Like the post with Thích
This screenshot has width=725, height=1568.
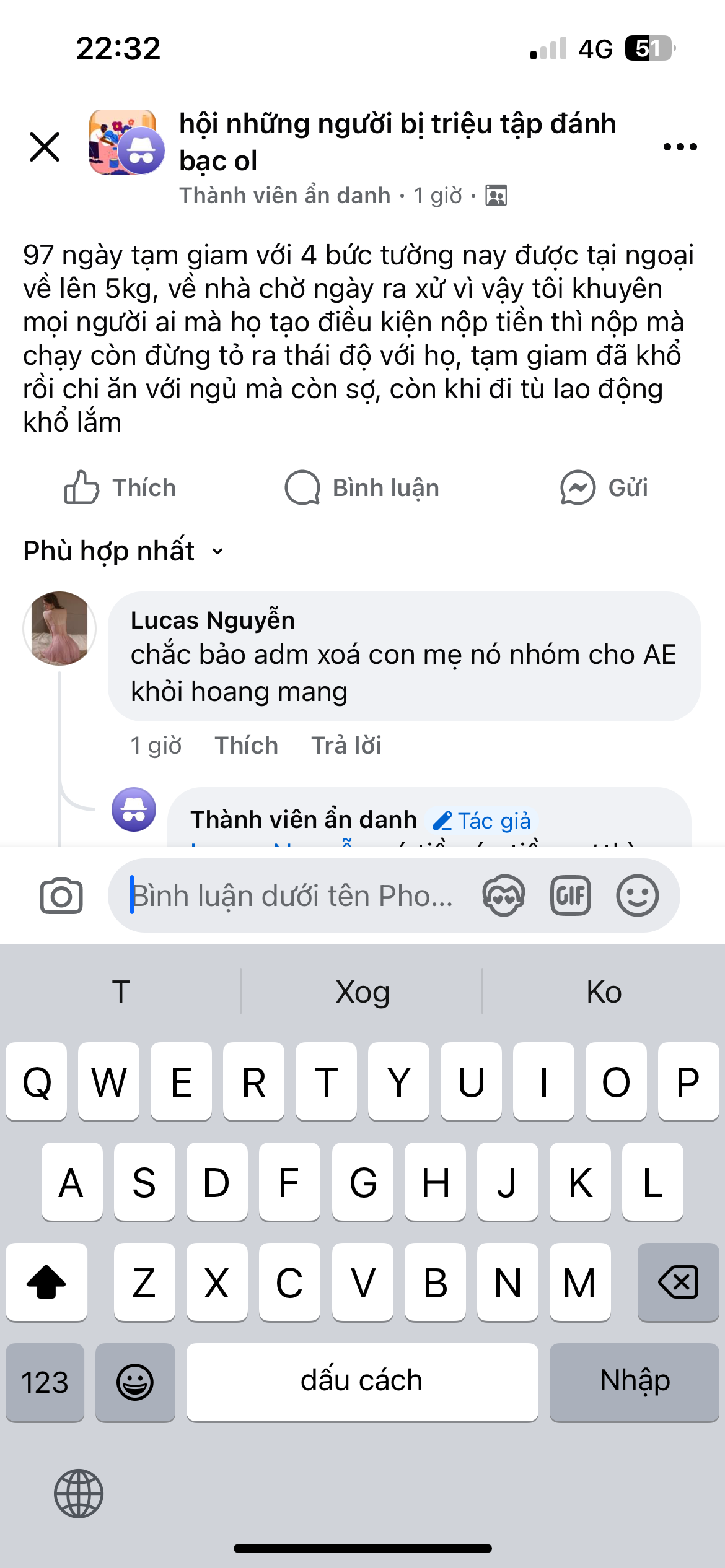[120, 488]
